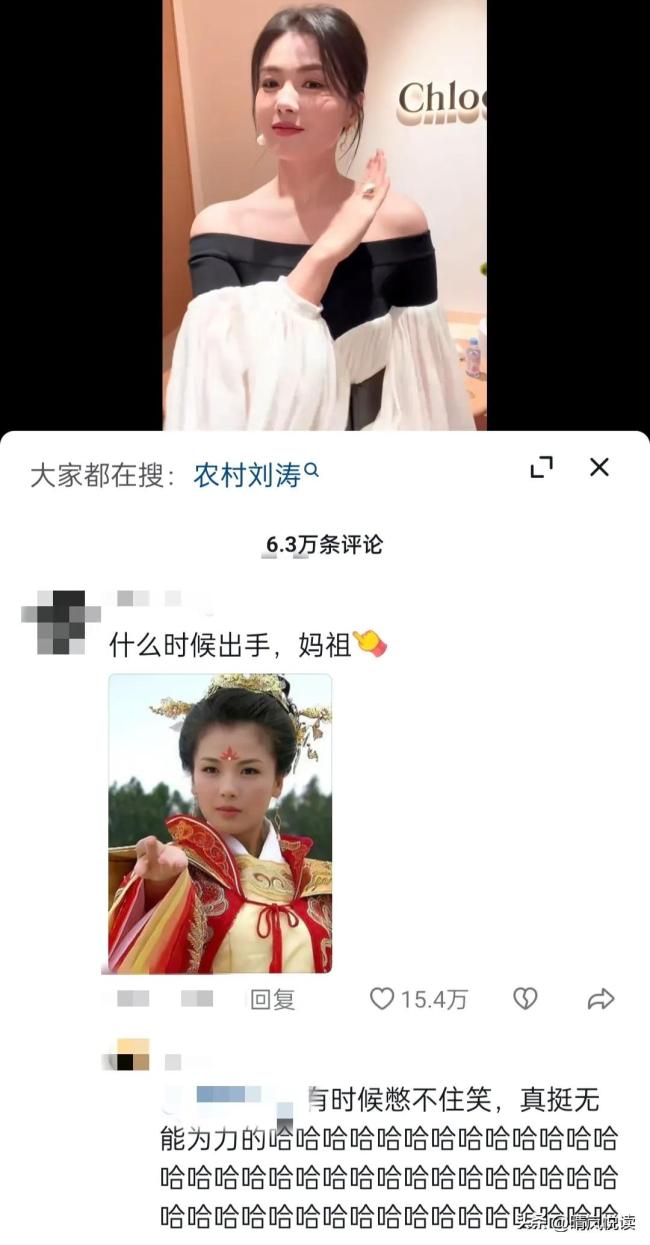Open the image attached to the 妈祖 comment
650x1245 pixels.
click(x=220, y=824)
